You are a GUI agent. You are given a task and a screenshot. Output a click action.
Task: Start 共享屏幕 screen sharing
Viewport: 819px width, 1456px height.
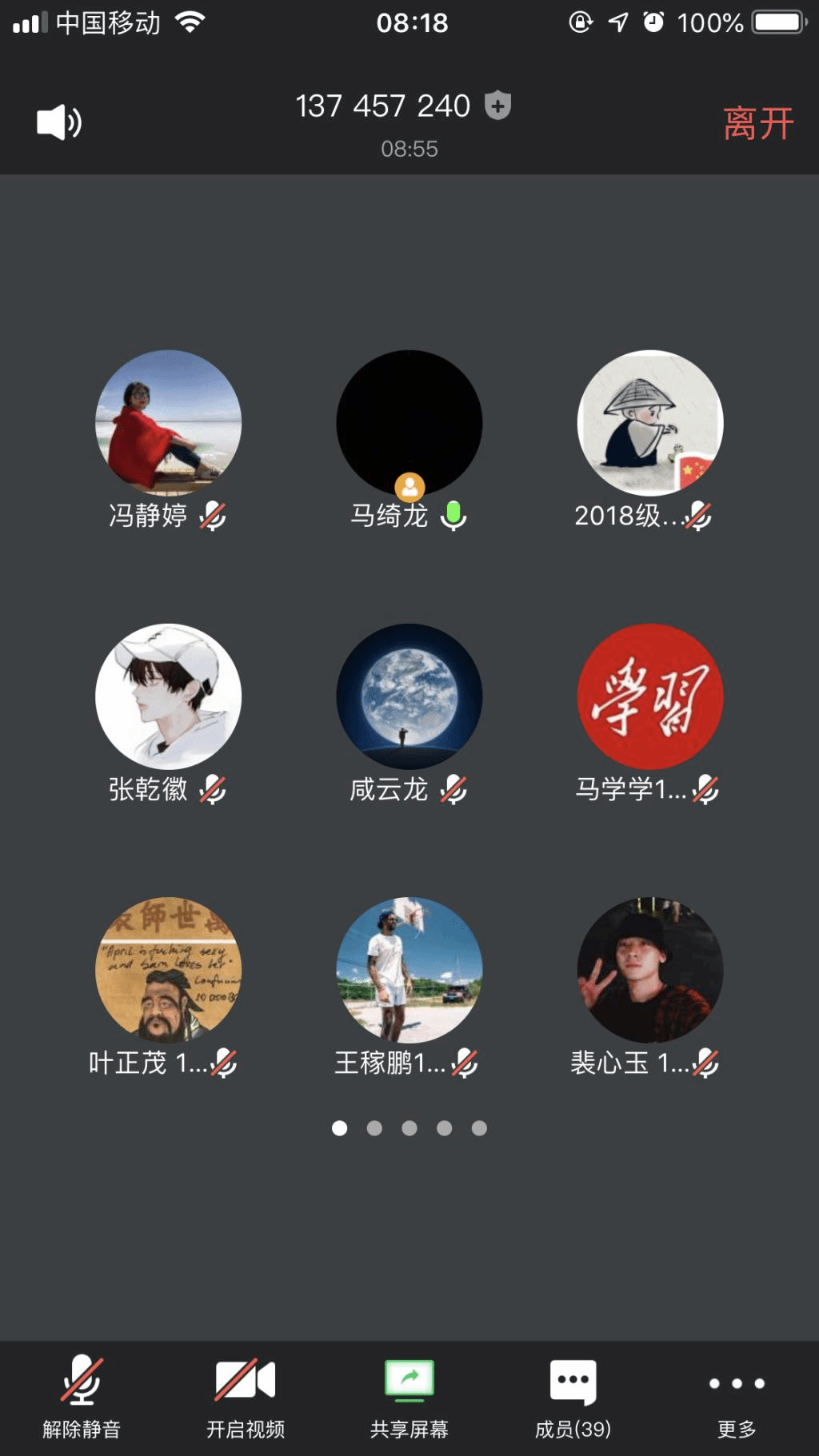coord(409,1394)
